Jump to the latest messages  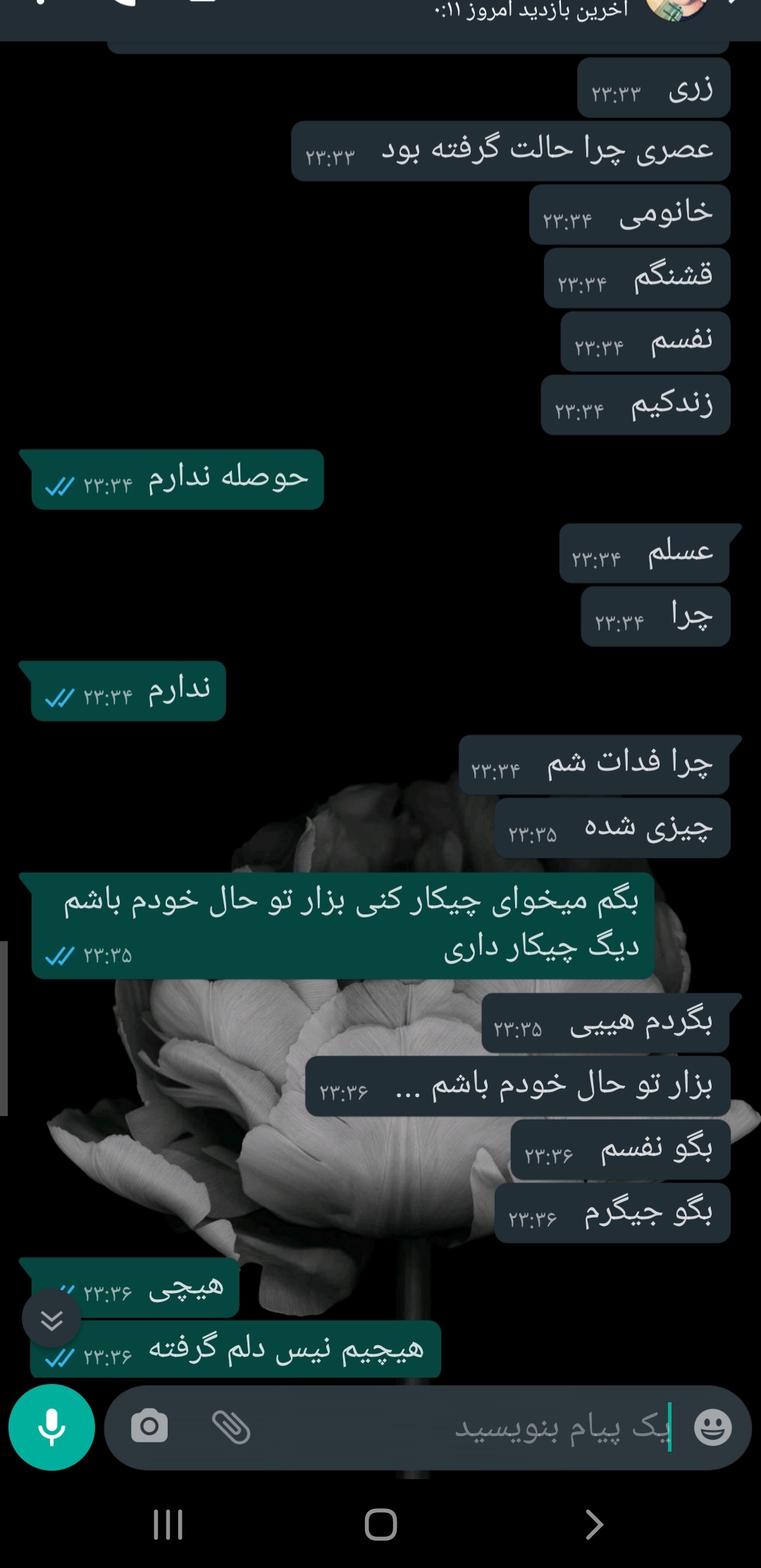pyautogui.click(x=51, y=1318)
